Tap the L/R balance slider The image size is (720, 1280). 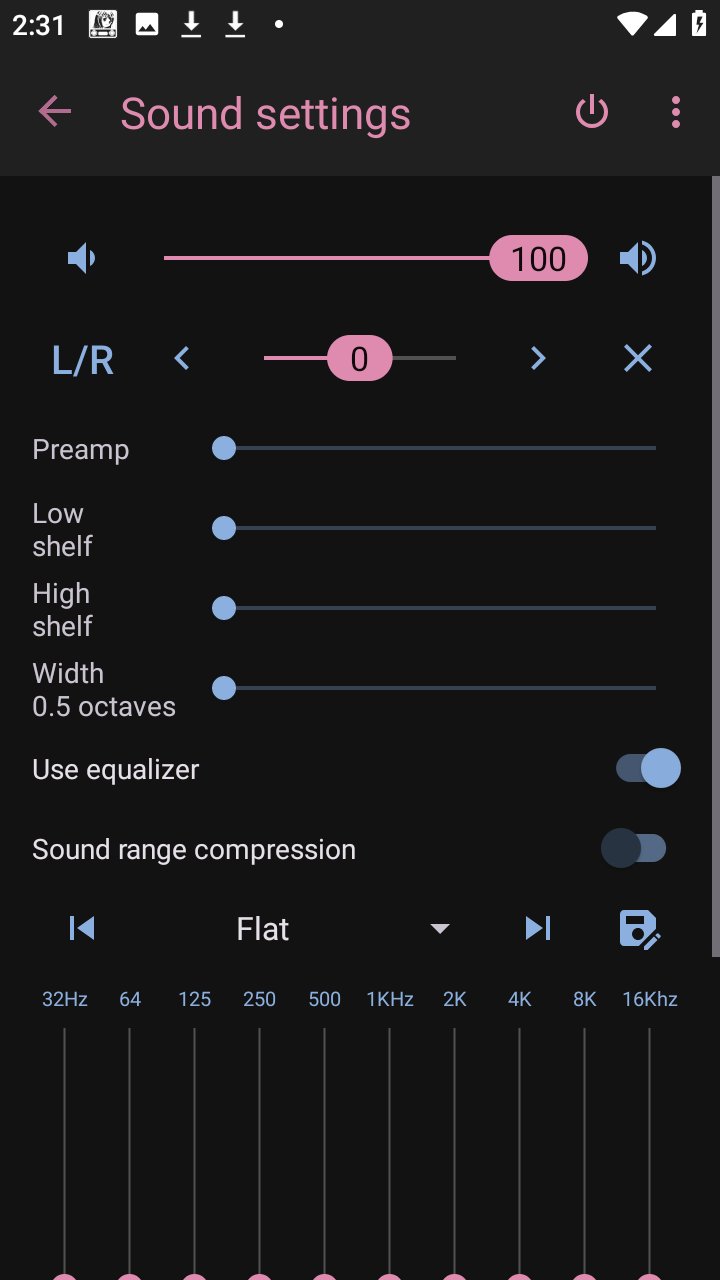pos(360,358)
